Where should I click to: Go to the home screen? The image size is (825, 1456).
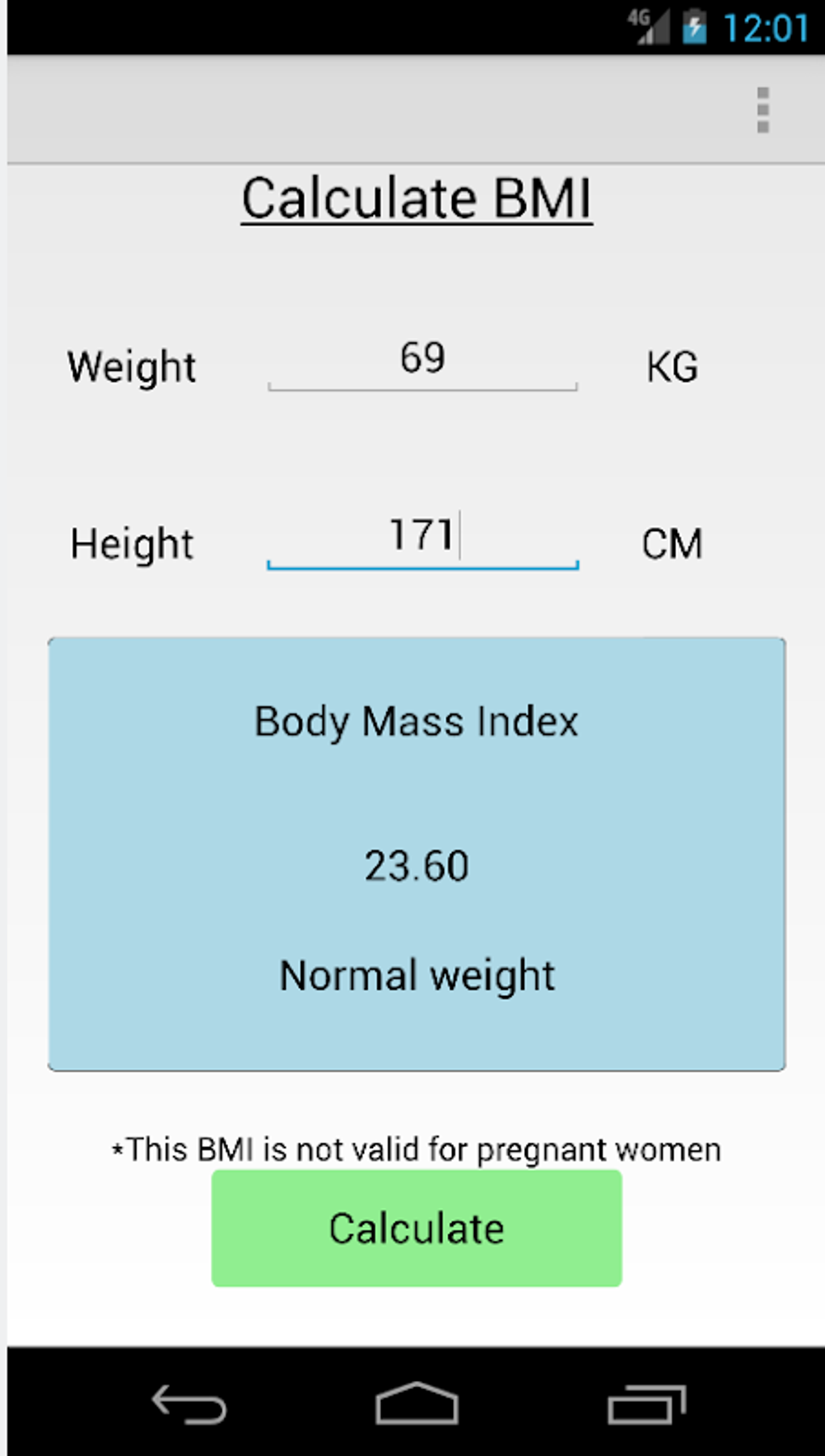[x=417, y=1403]
